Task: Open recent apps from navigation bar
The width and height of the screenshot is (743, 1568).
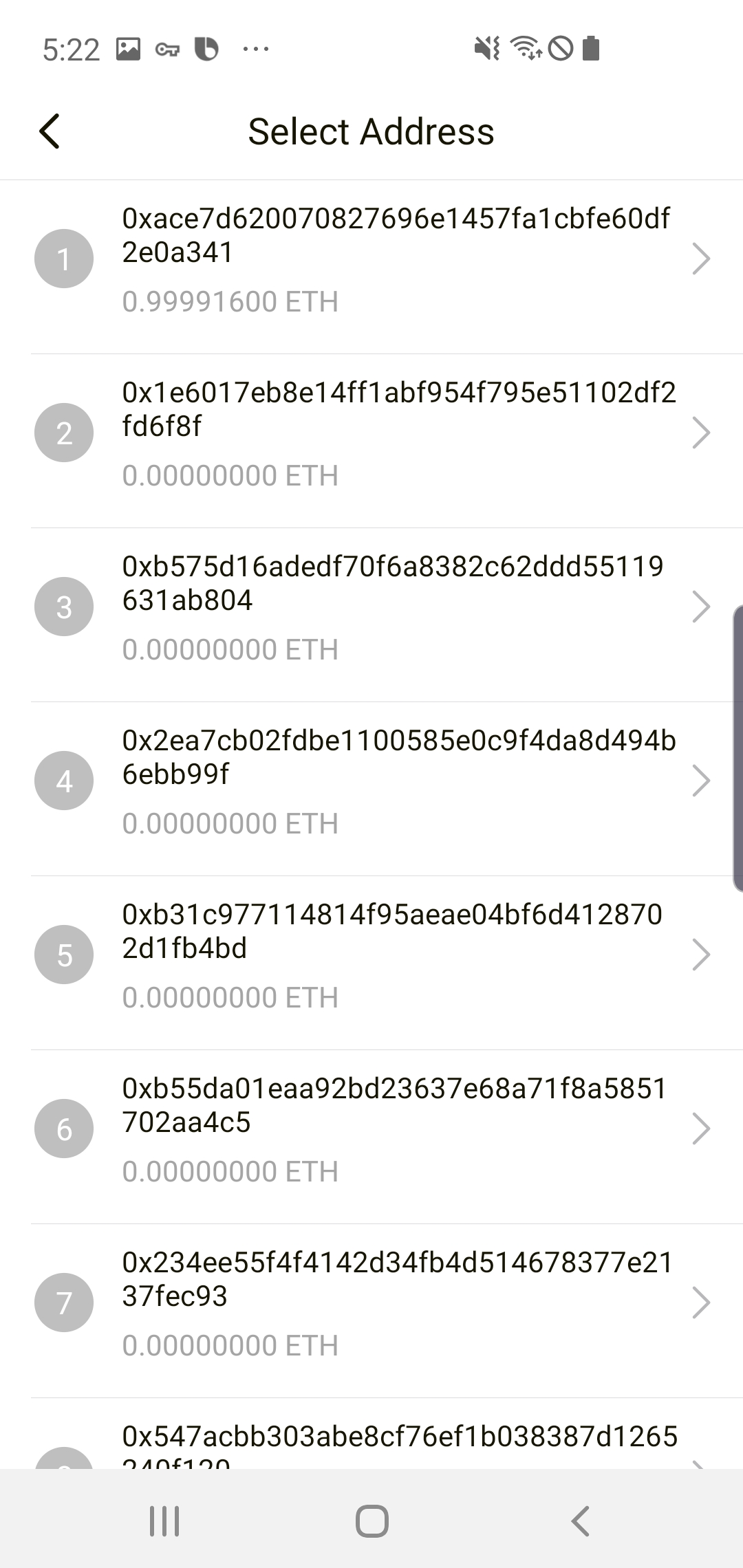Action: pos(164,1521)
